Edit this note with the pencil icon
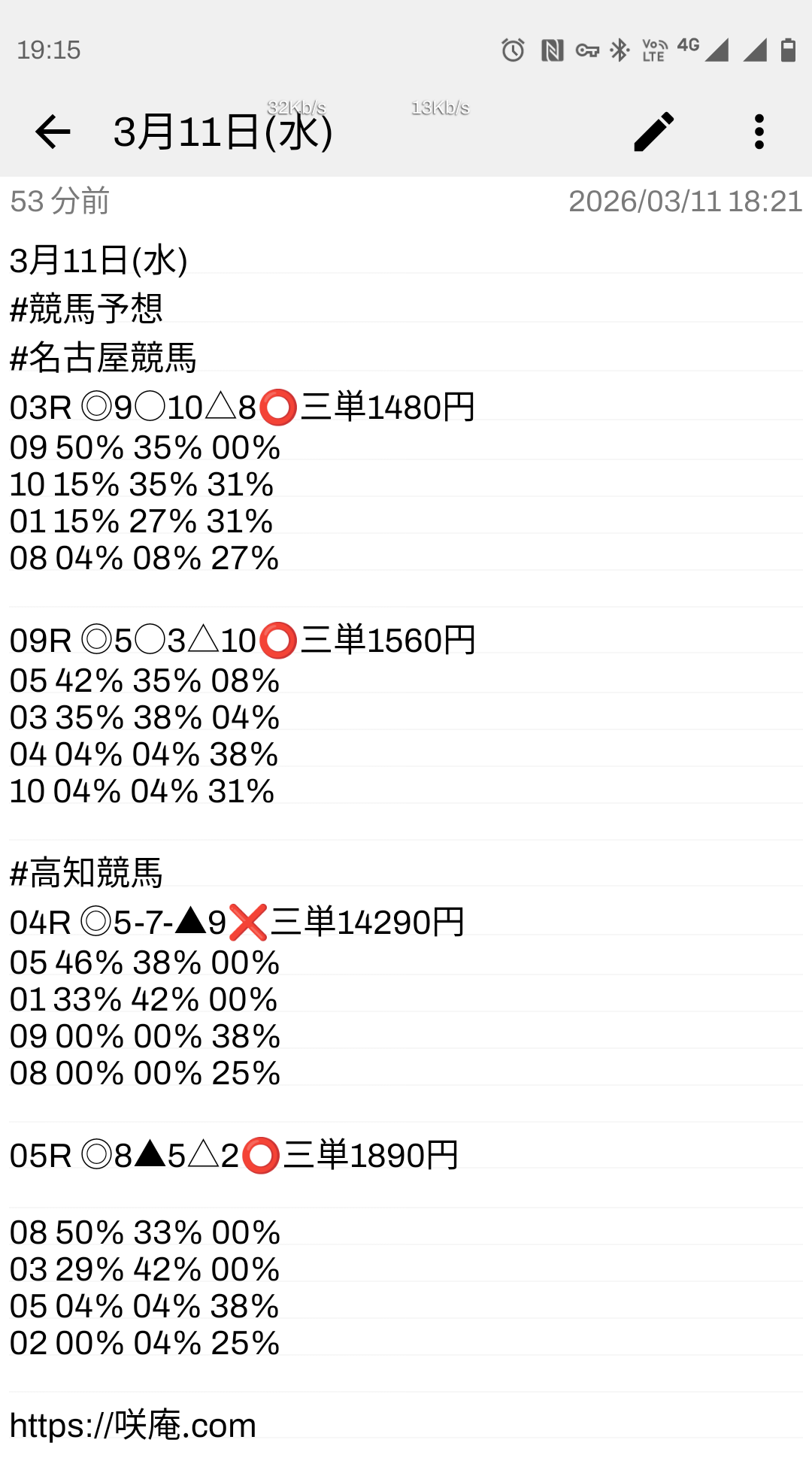 pos(653,132)
